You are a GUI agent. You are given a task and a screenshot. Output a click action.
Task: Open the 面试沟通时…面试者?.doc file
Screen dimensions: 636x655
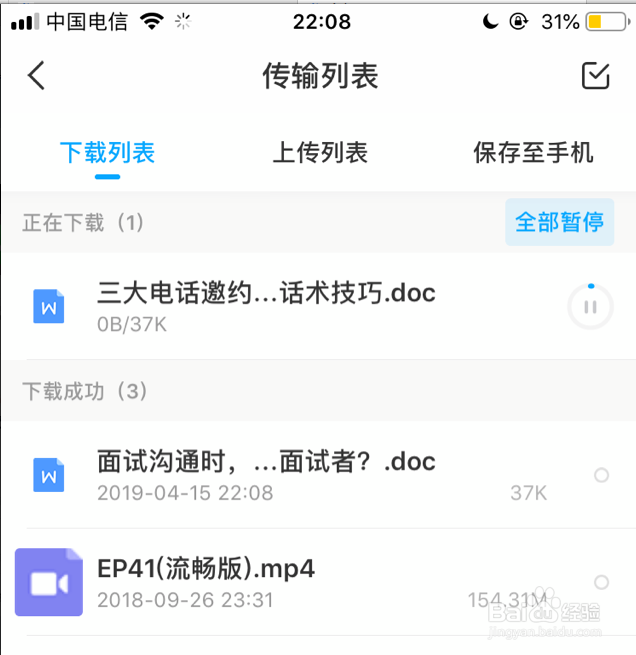266,474
